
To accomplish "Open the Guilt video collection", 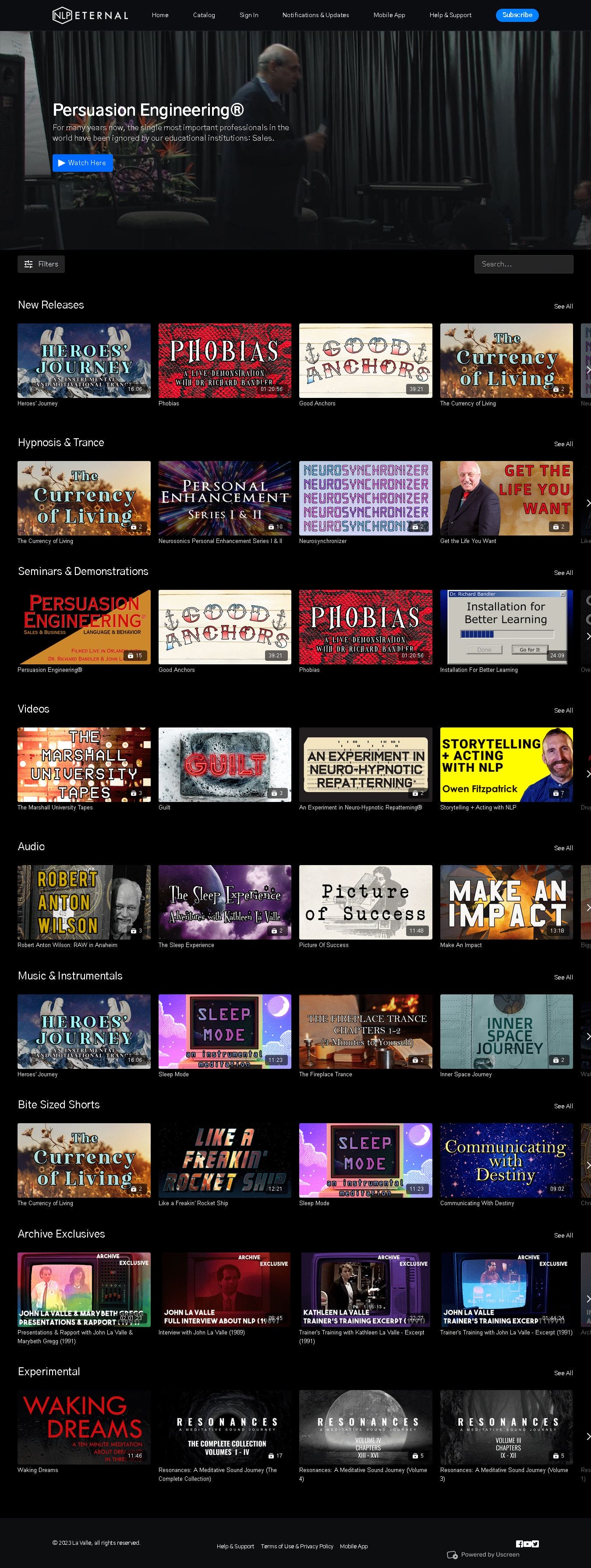I will point(225,764).
